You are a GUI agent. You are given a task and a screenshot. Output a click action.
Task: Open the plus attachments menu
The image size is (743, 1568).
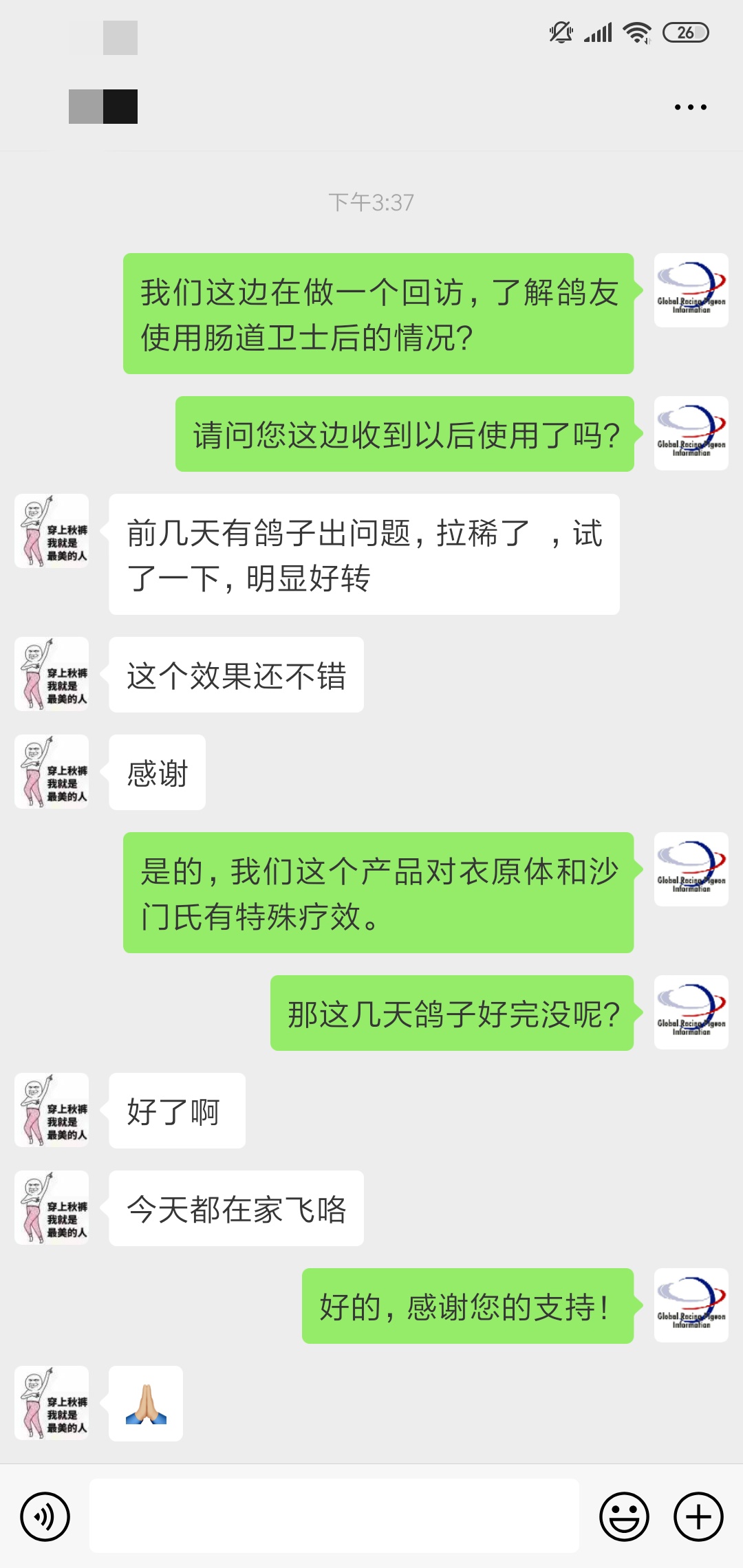pos(698,1516)
